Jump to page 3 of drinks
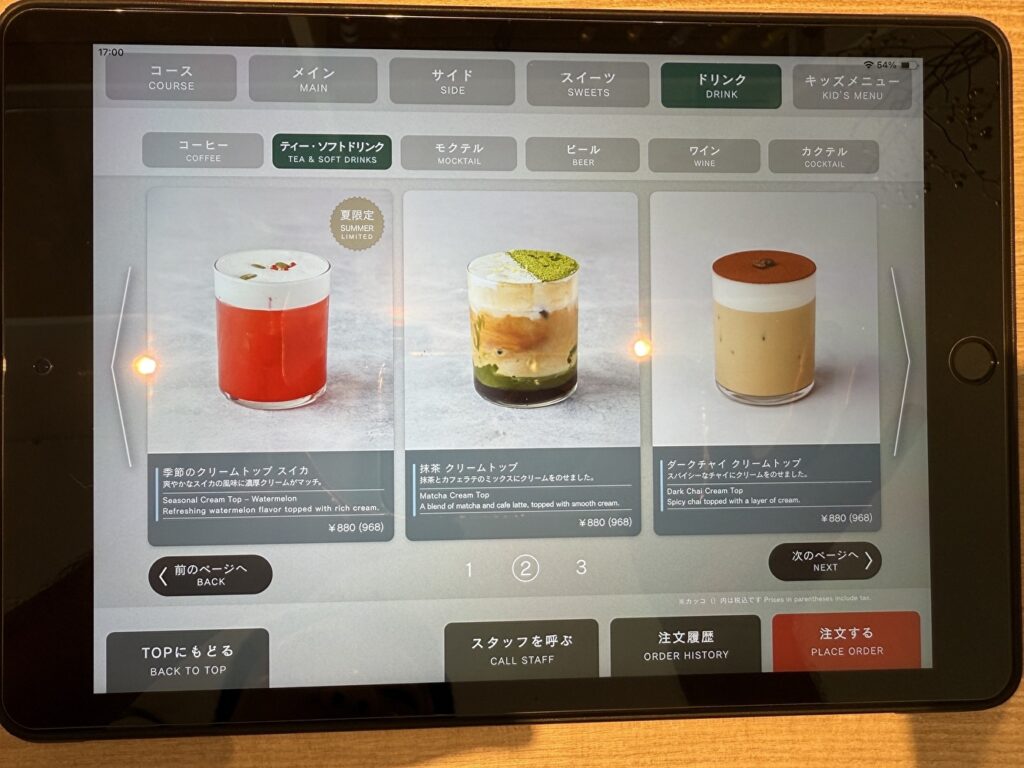This screenshot has height=768, width=1024. [x=581, y=567]
